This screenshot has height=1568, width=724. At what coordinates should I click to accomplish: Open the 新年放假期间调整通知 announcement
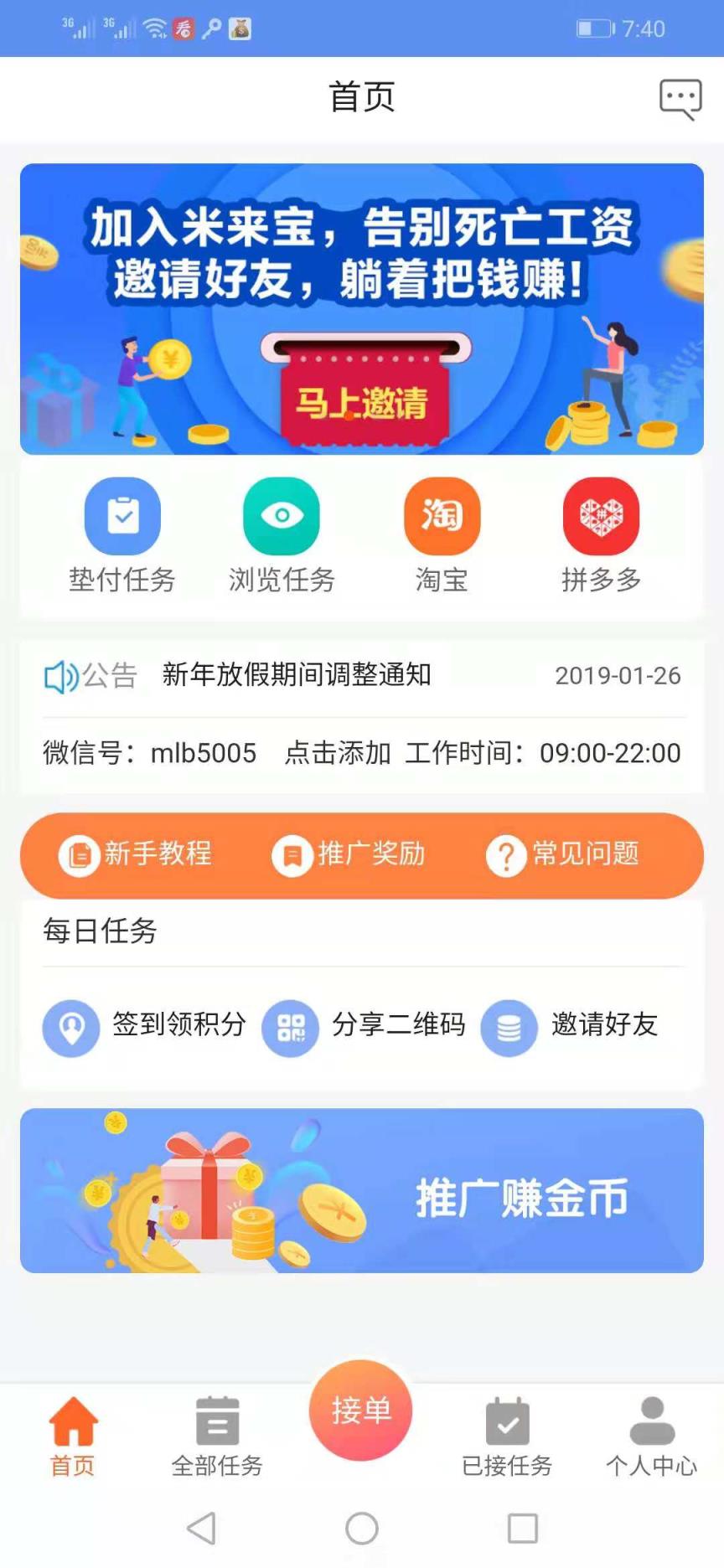pos(297,676)
